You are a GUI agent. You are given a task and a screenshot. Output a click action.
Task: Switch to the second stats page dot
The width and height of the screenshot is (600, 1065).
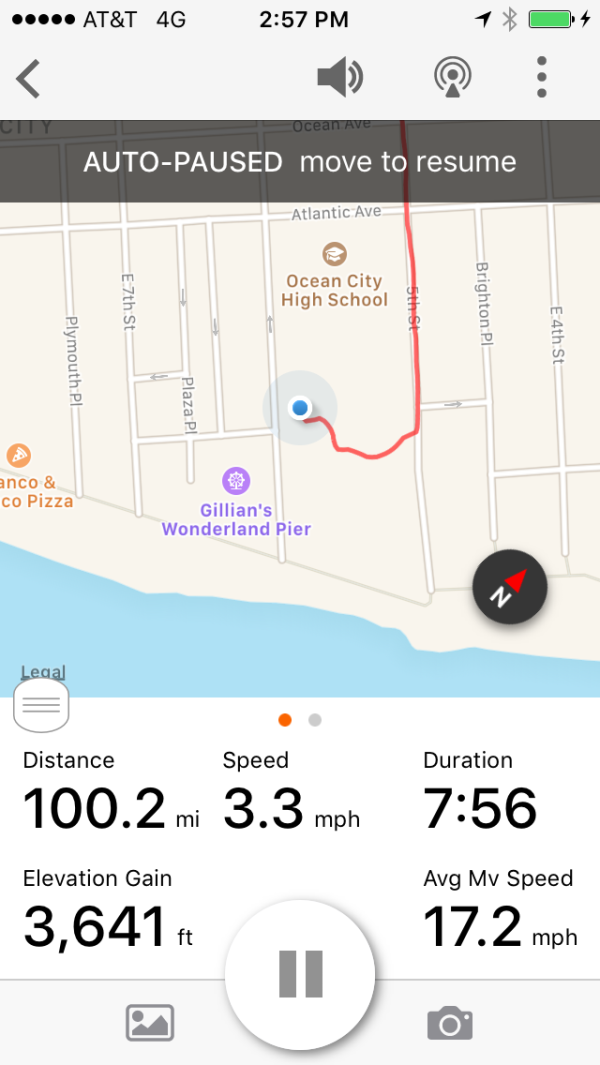click(x=315, y=720)
